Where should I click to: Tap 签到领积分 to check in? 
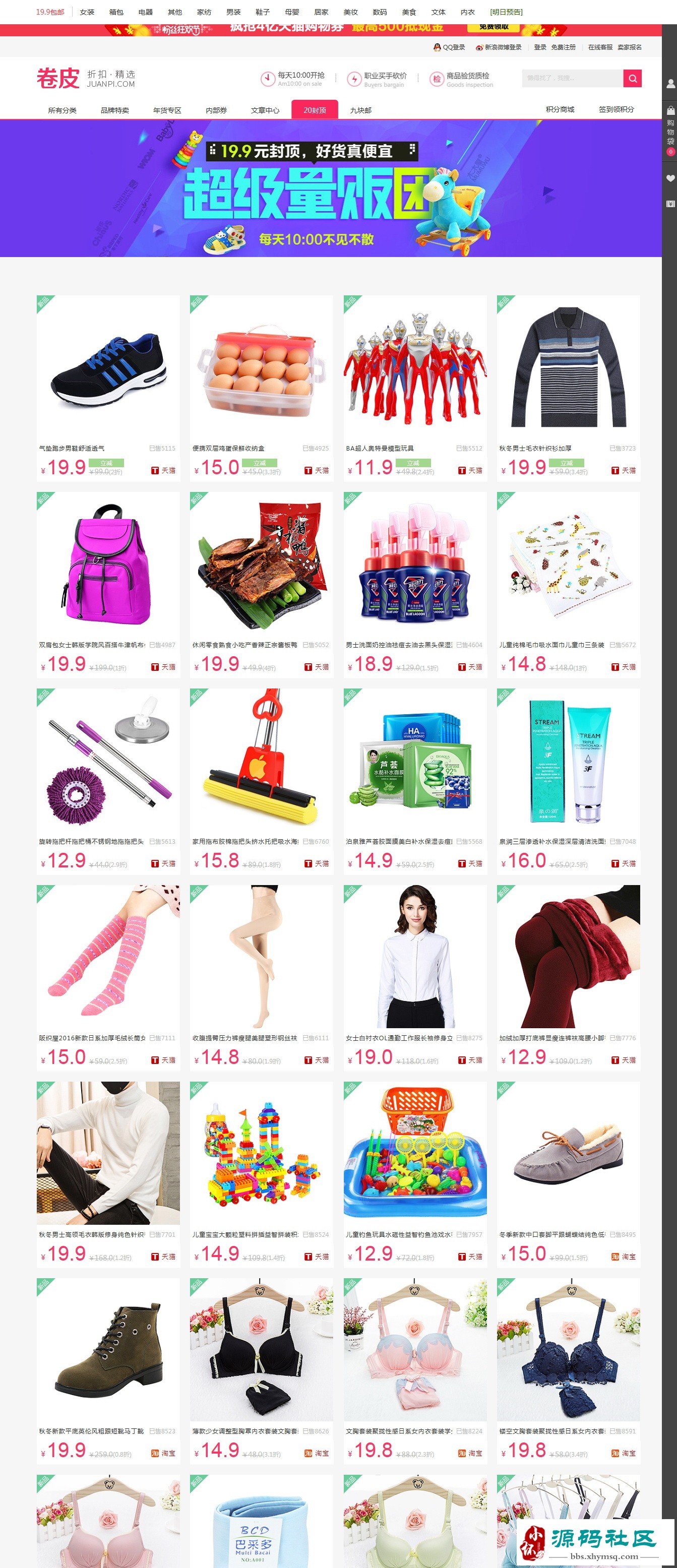pos(616,109)
